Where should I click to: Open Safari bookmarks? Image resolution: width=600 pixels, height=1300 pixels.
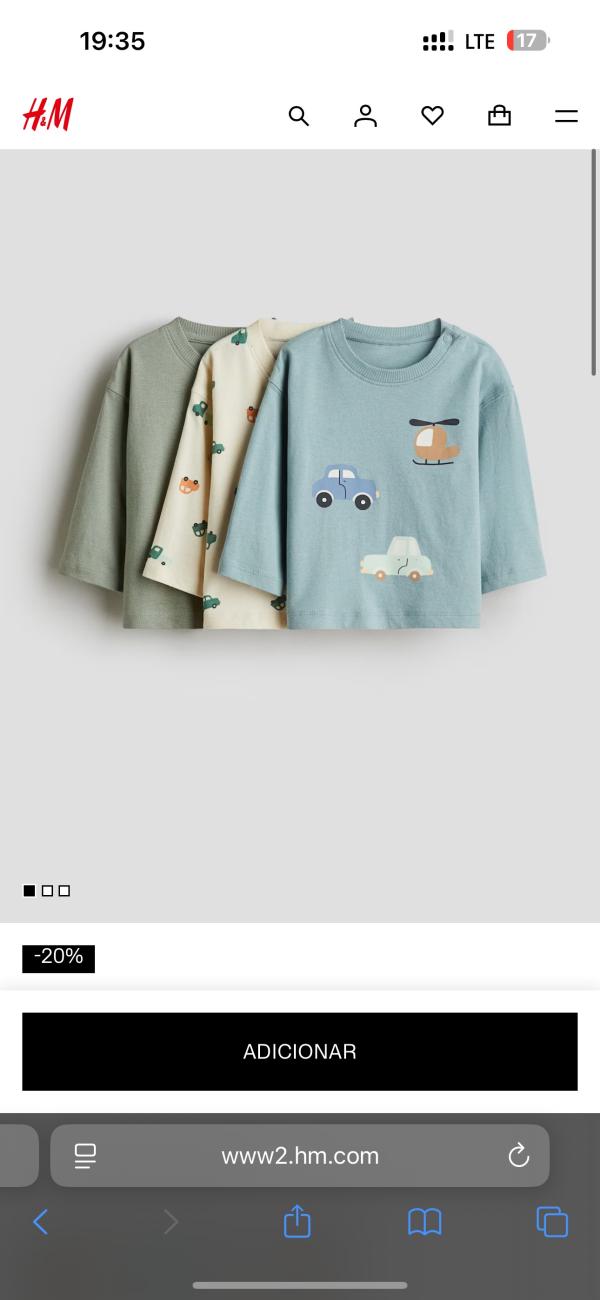pos(425,1221)
